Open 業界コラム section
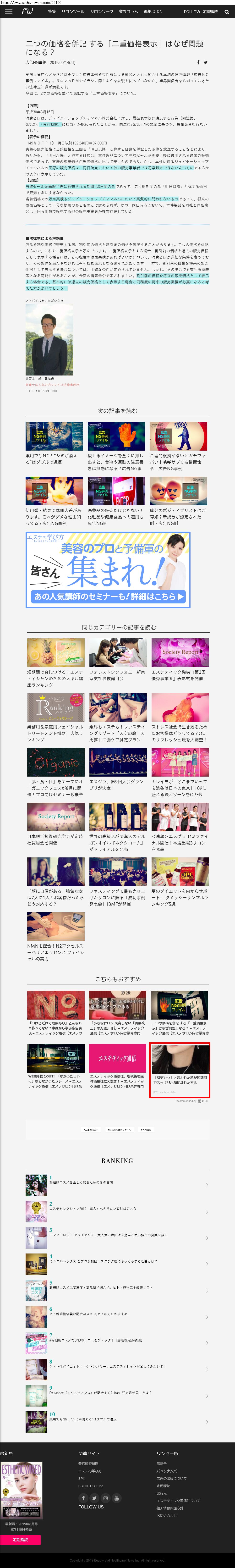Screen dimensions: 235x1568 click(128, 11)
